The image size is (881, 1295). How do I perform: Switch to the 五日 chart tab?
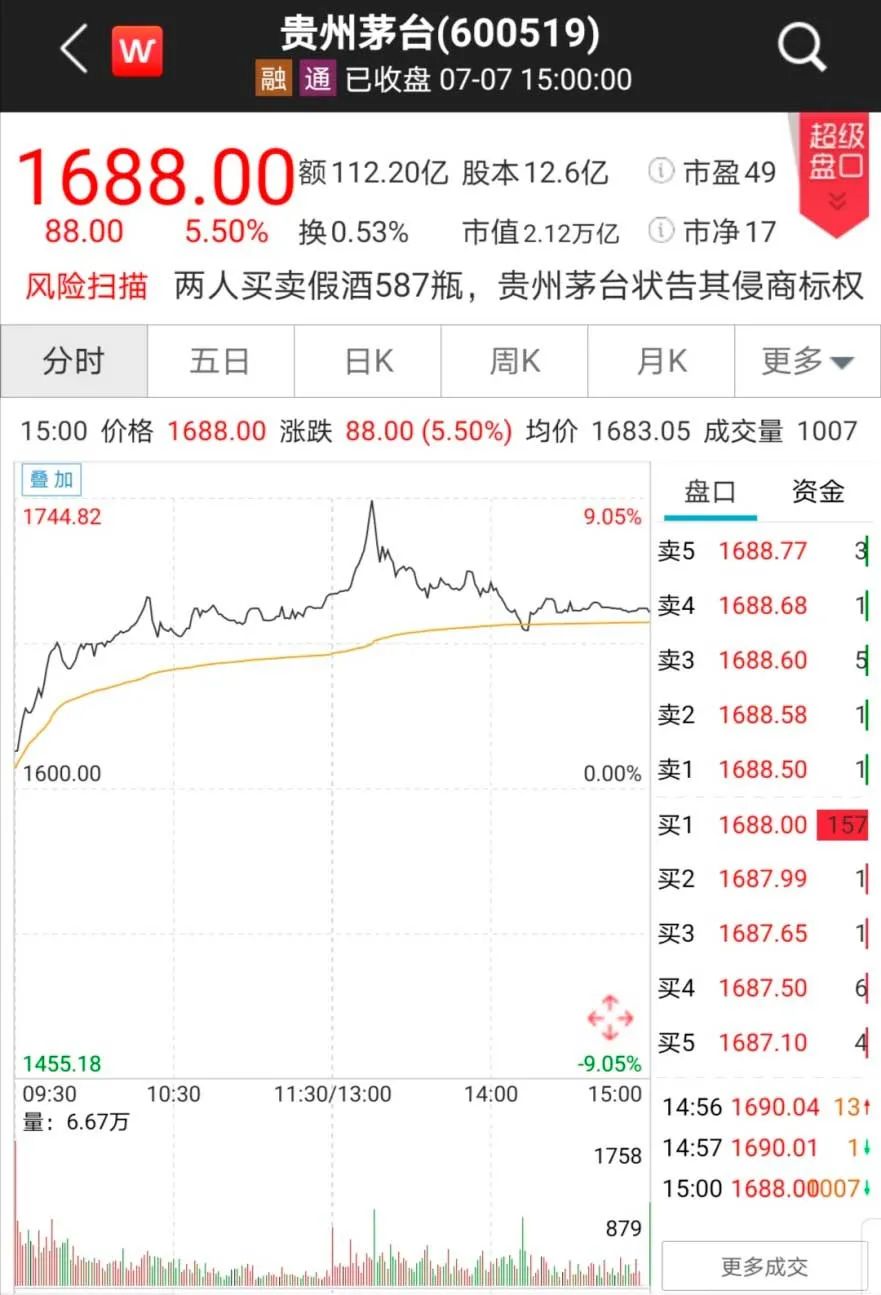220,361
